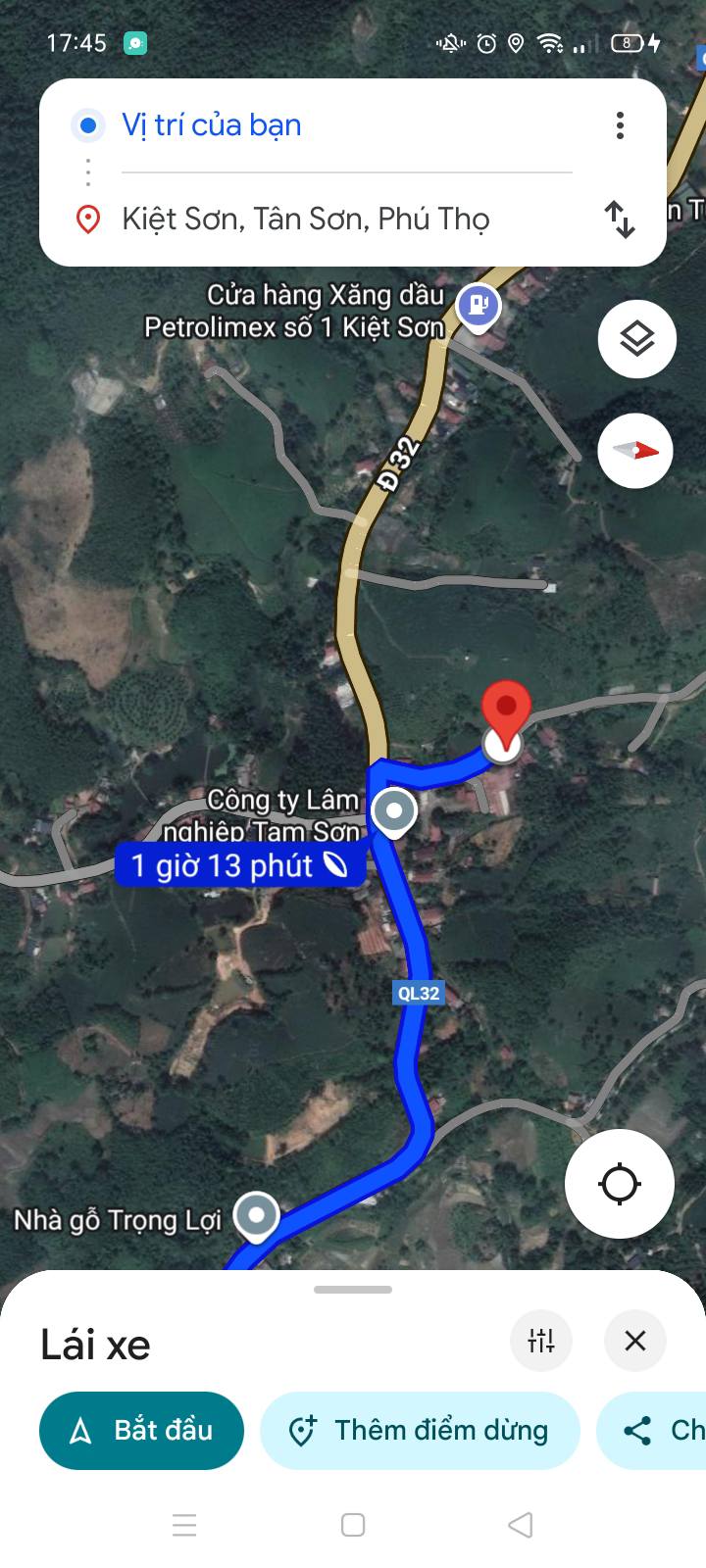The image size is (706, 1568).
Task: Start navigation with Bắt đầu
Action: coord(141,1430)
